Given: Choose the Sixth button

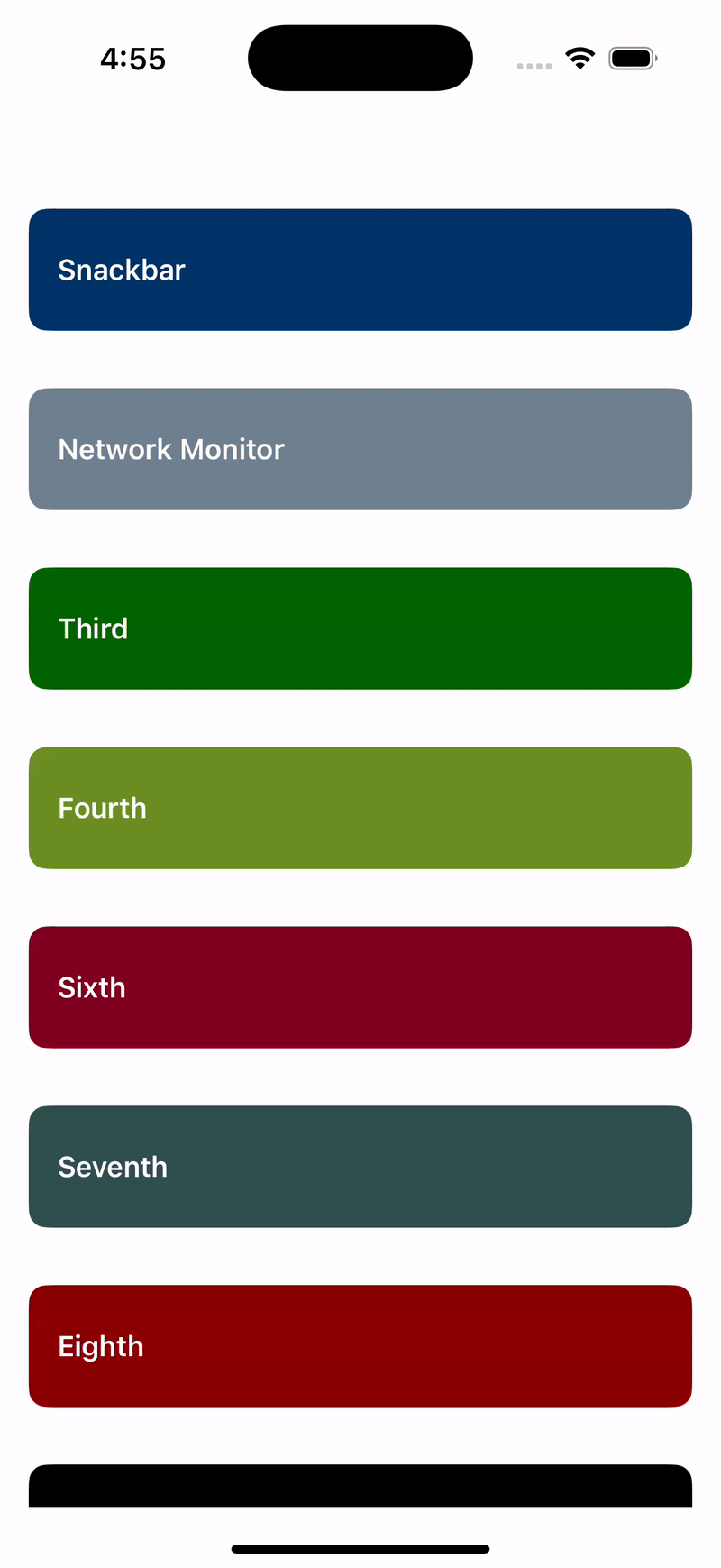Looking at the screenshot, I should pos(360,987).
